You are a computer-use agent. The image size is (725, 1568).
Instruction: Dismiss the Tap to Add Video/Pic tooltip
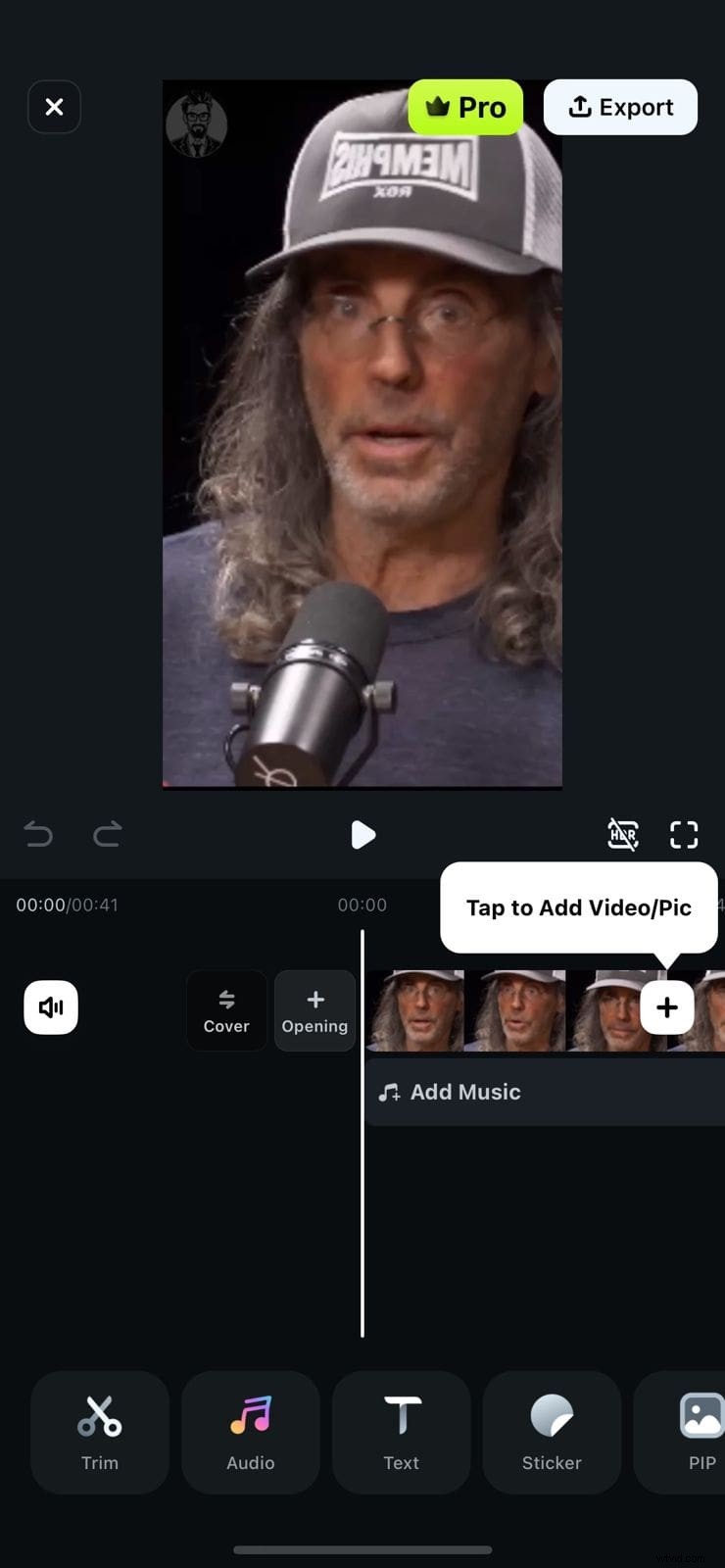[579, 907]
